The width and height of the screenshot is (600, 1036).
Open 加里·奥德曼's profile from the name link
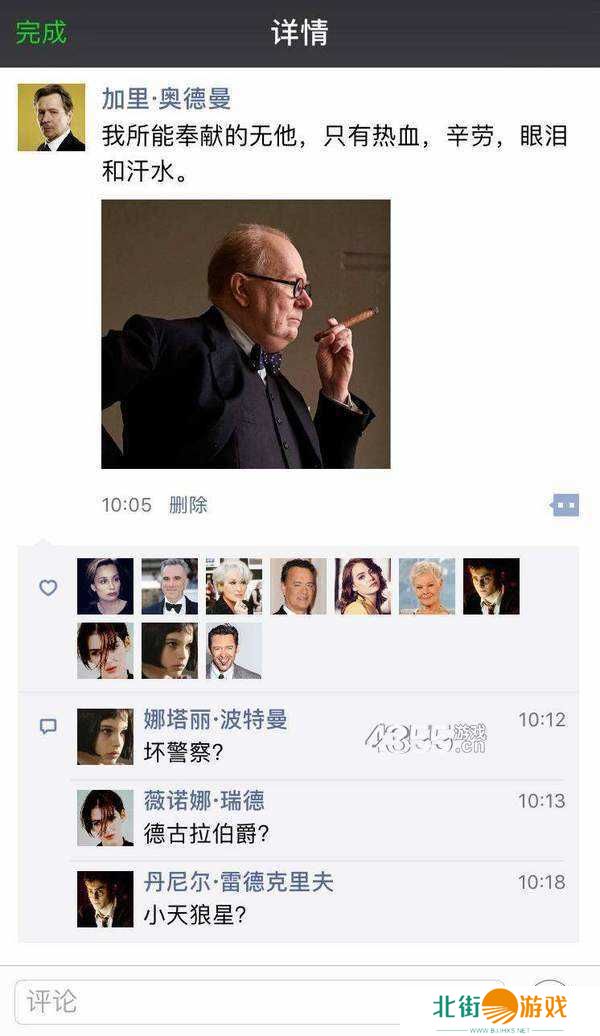click(166, 99)
